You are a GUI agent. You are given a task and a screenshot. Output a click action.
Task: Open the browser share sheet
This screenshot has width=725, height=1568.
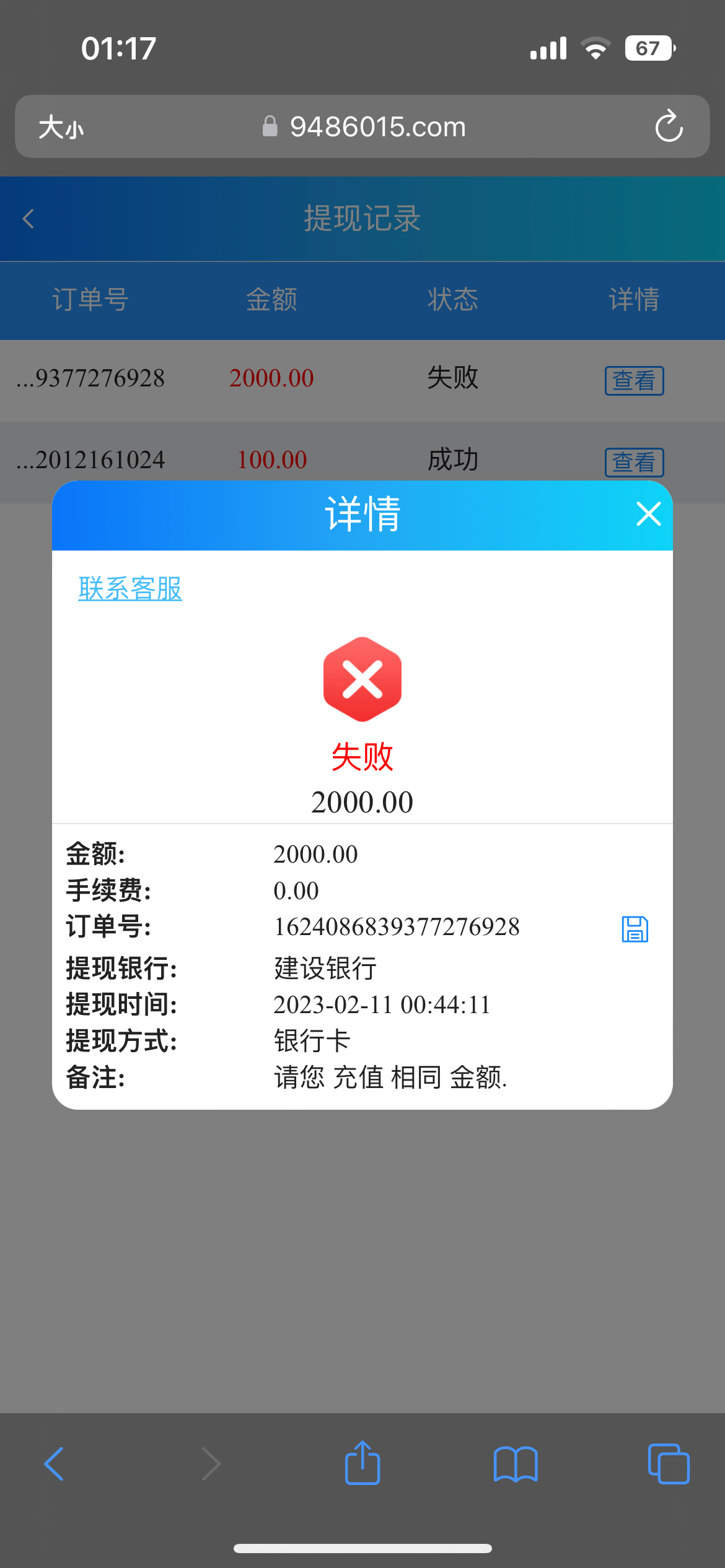[362, 1464]
